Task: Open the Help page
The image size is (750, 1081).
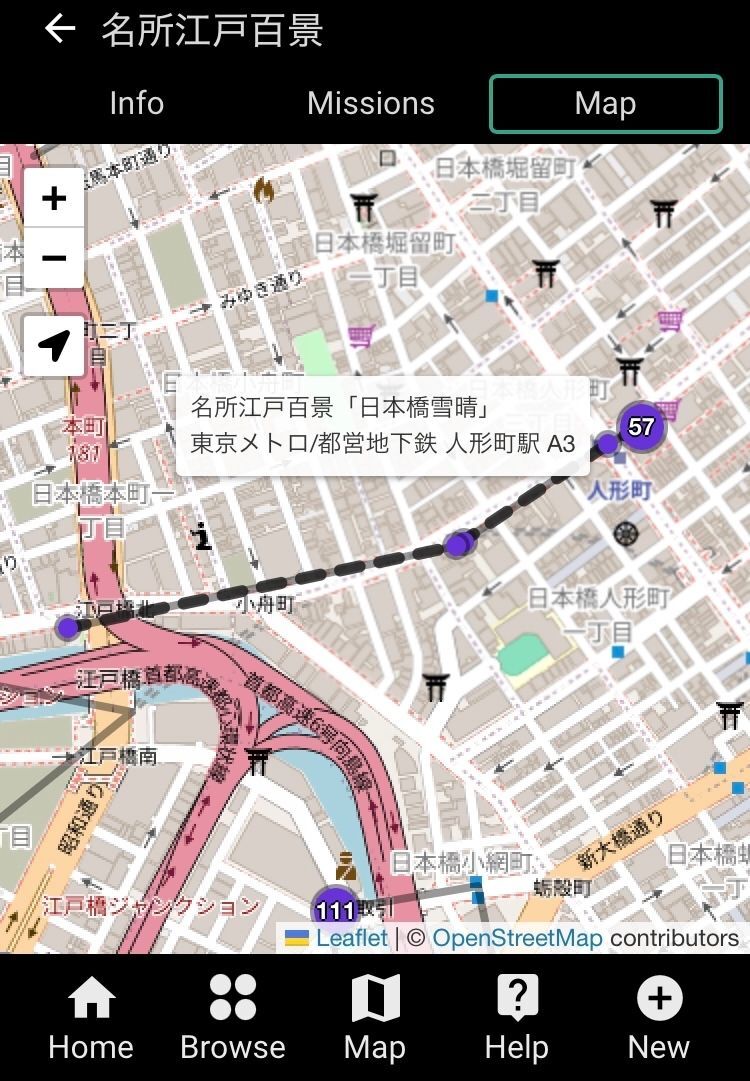Action: point(517,1018)
